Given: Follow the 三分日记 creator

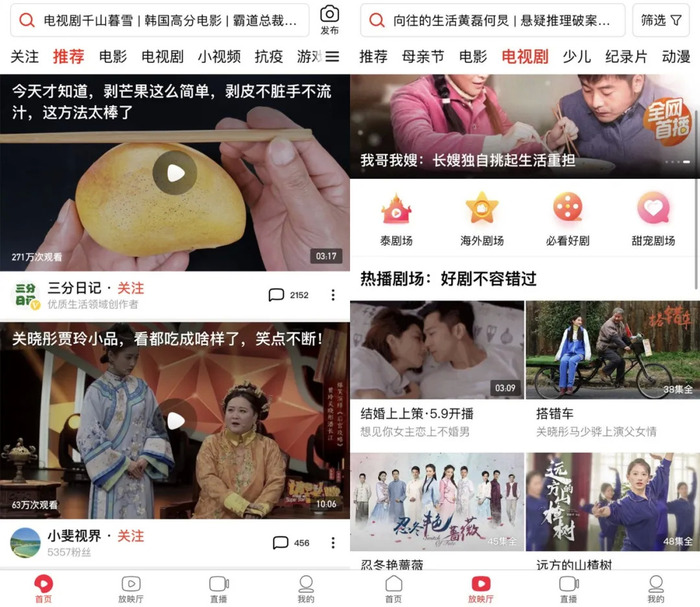Looking at the screenshot, I should [x=131, y=288].
